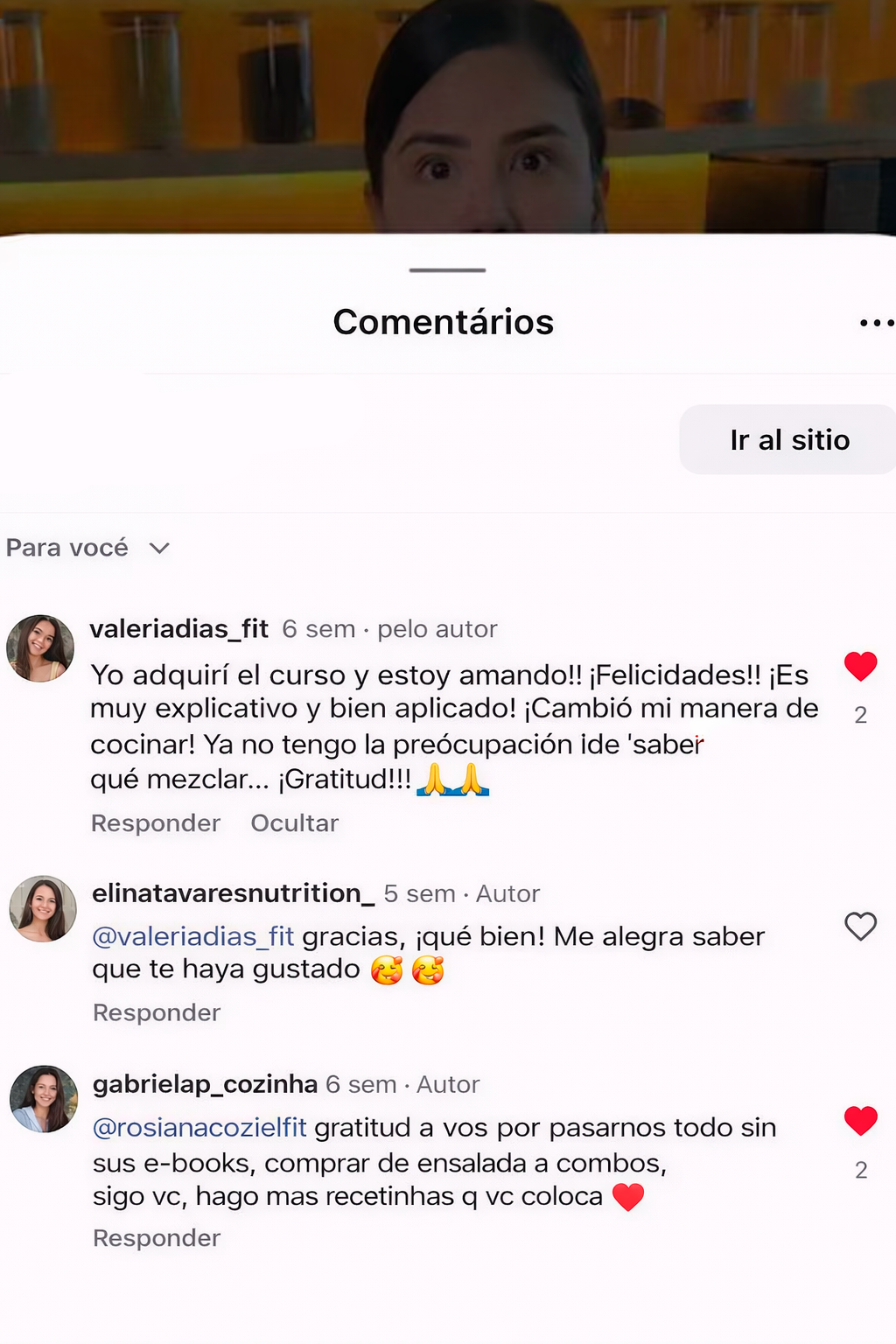
Task: Reply to elinatavaresnutrition_ using Responder
Action: 156,1012
